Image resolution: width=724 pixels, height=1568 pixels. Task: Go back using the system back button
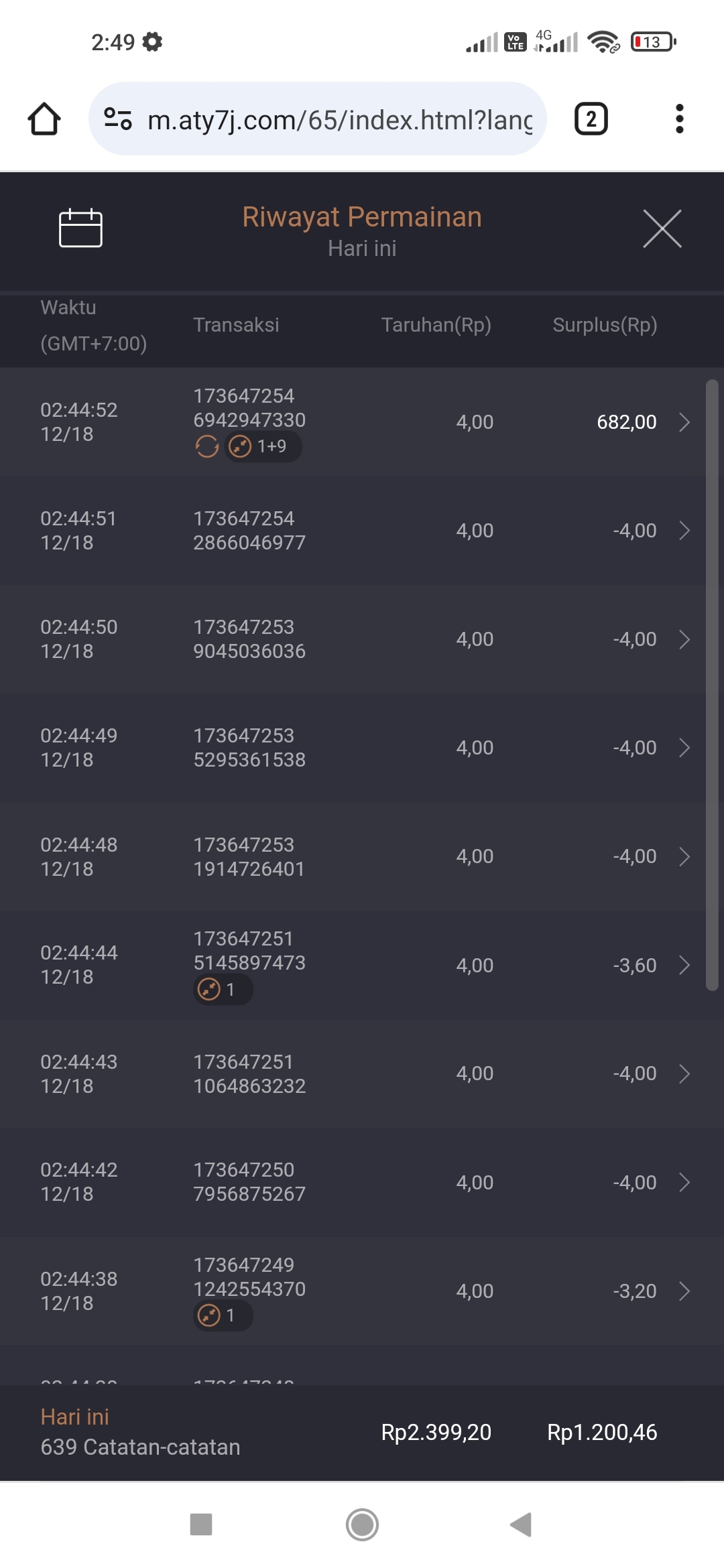(521, 1524)
